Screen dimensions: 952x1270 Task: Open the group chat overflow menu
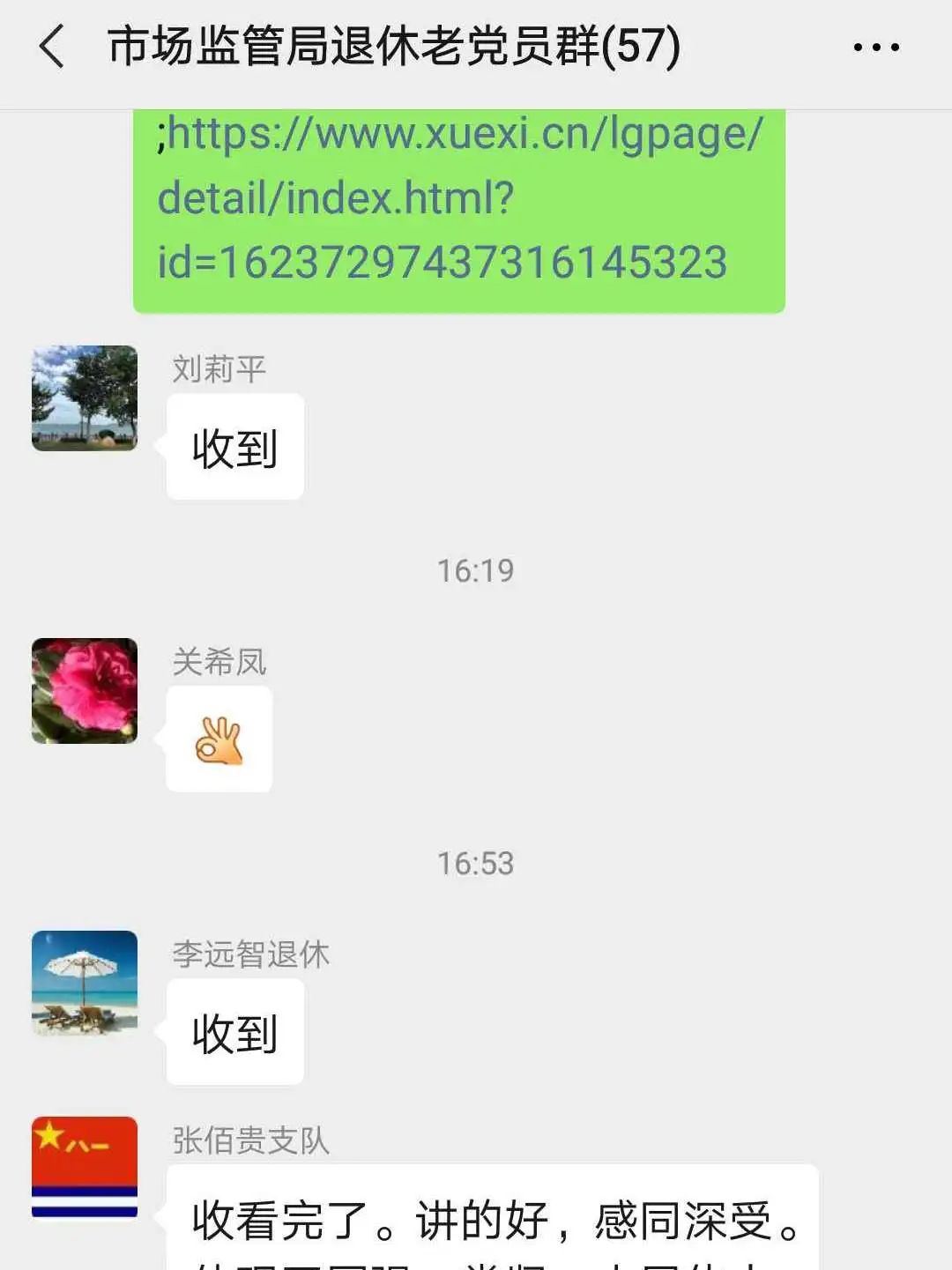coord(876,48)
